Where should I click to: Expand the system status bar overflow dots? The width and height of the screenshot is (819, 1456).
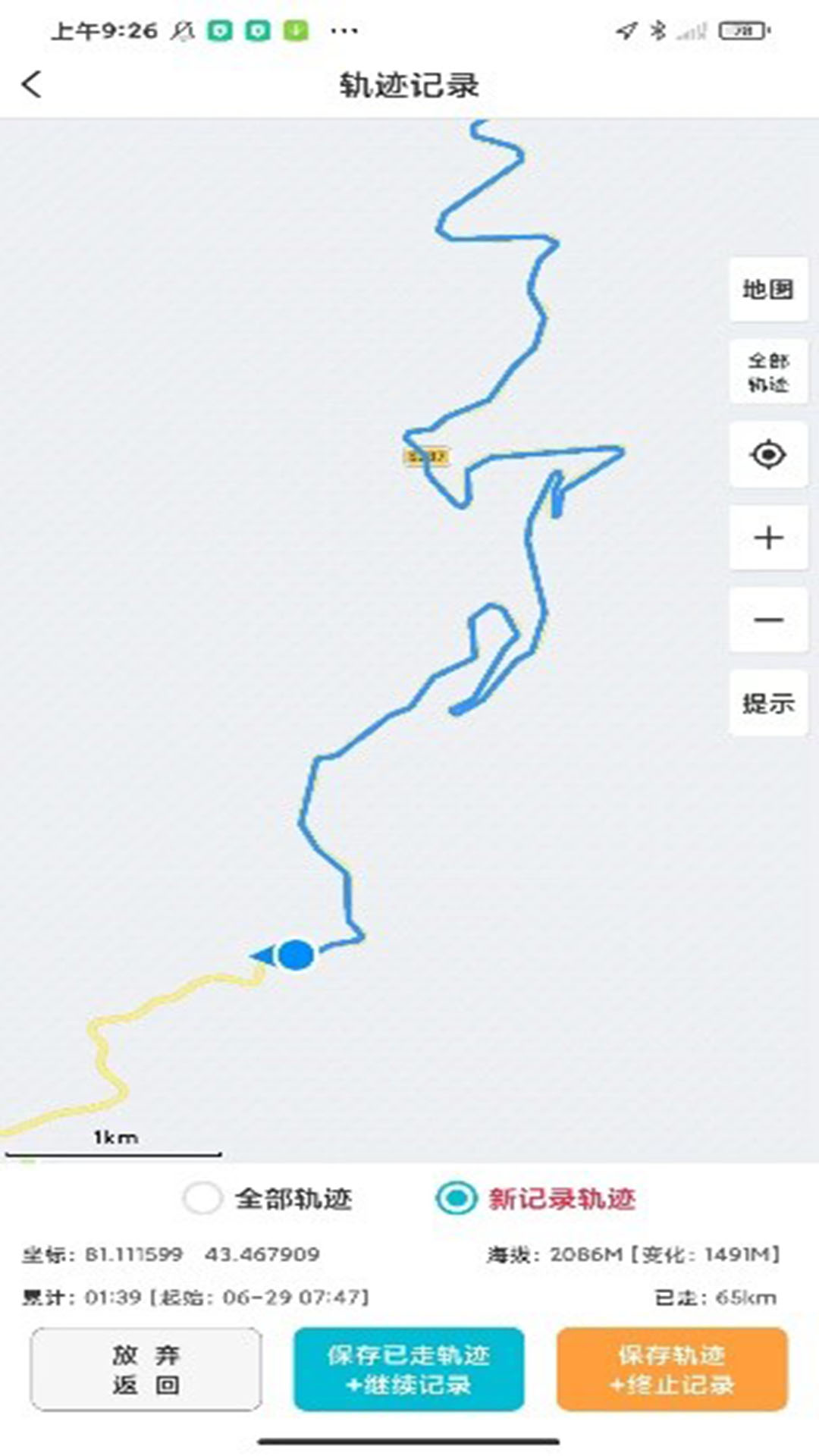[x=345, y=30]
